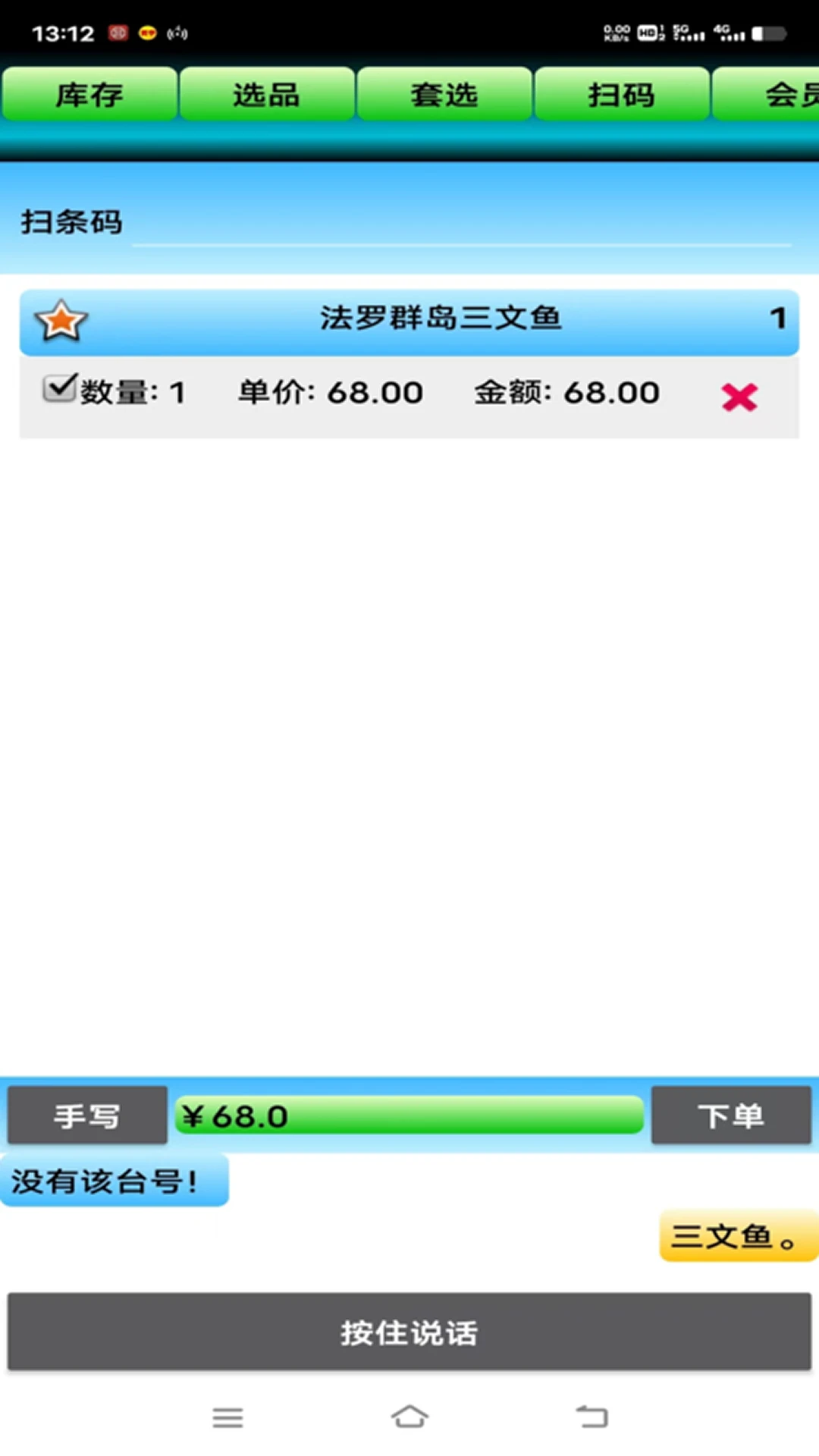Viewport: 819px width, 1456px height.
Task: Open recent apps with the menu icon
Action: click(x=227, y=1417)
